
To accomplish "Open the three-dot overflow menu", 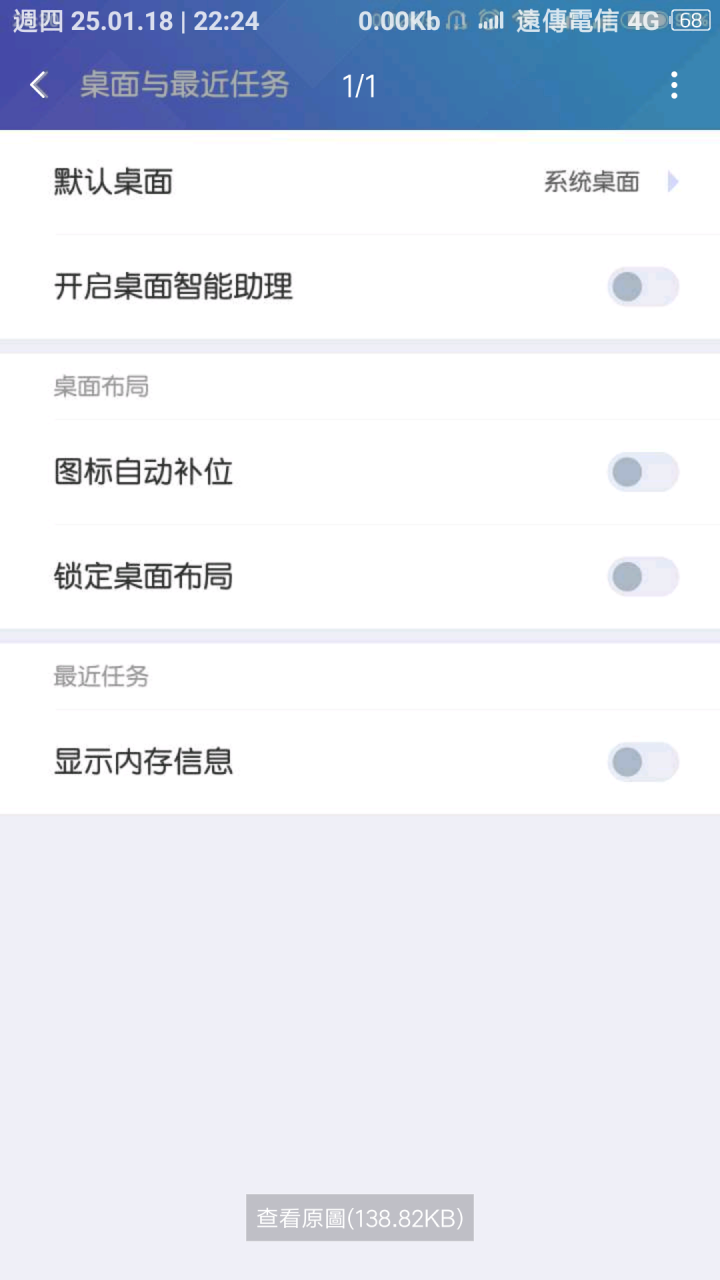I will [x=674, y=86].
